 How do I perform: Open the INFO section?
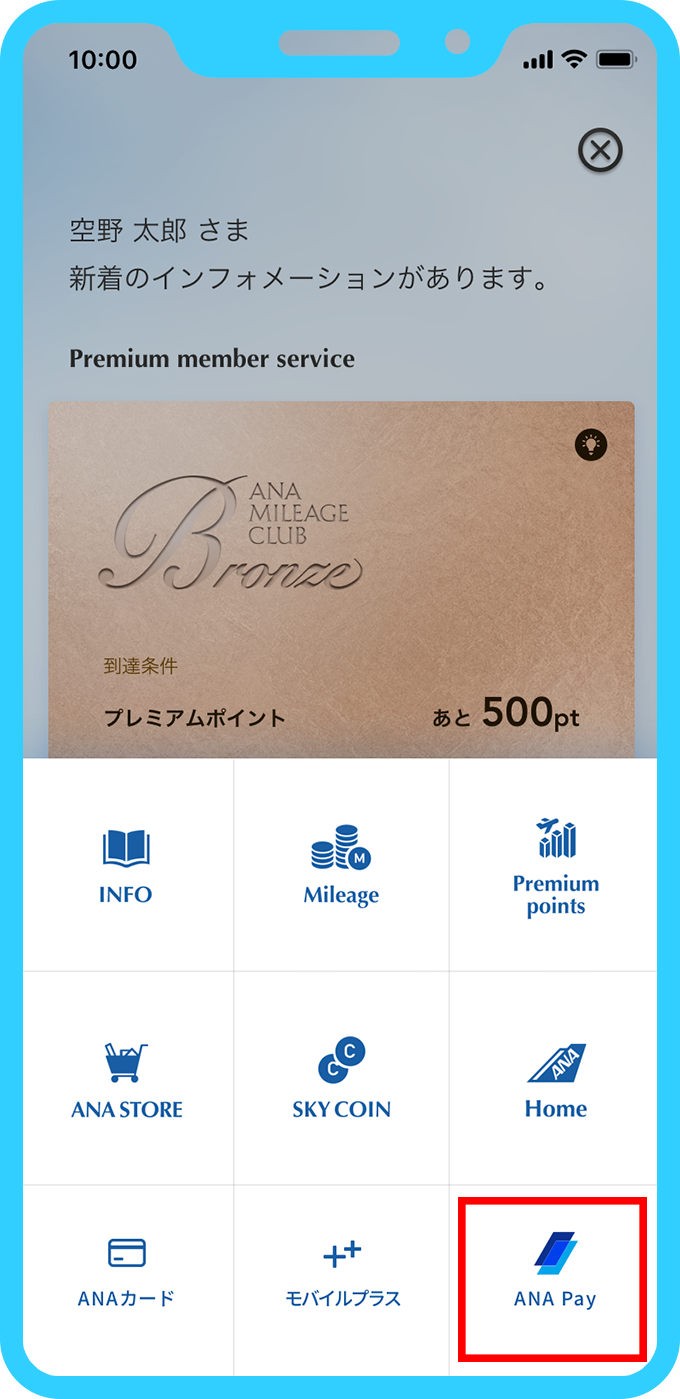[x=126, y=865]
